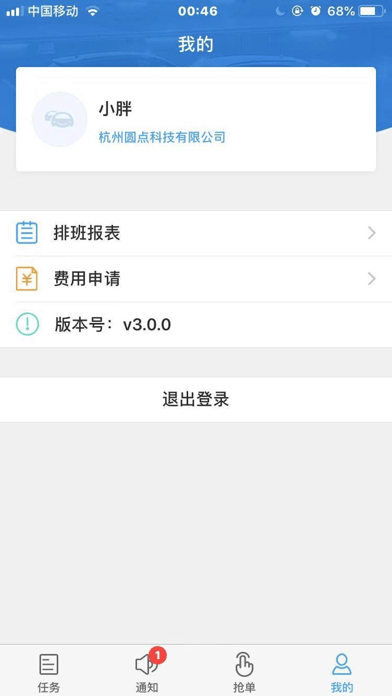Open the 排班报表 row
Image resolution: width=392 pixels, height=696 pixels.
(x=196, y=233)
